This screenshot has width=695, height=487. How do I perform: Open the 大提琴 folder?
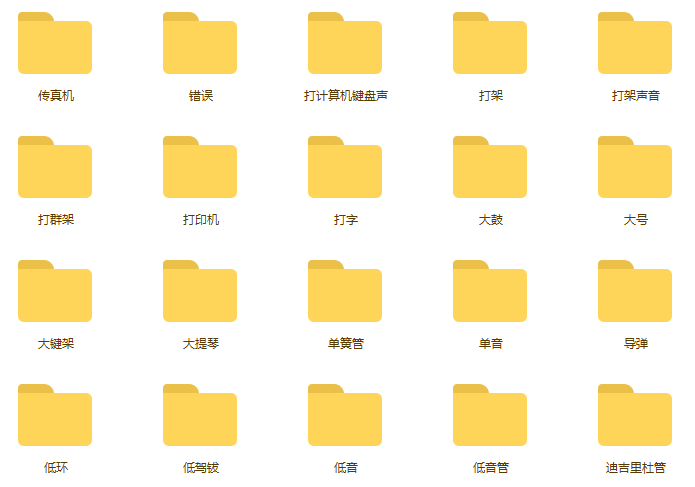[200, 293]
